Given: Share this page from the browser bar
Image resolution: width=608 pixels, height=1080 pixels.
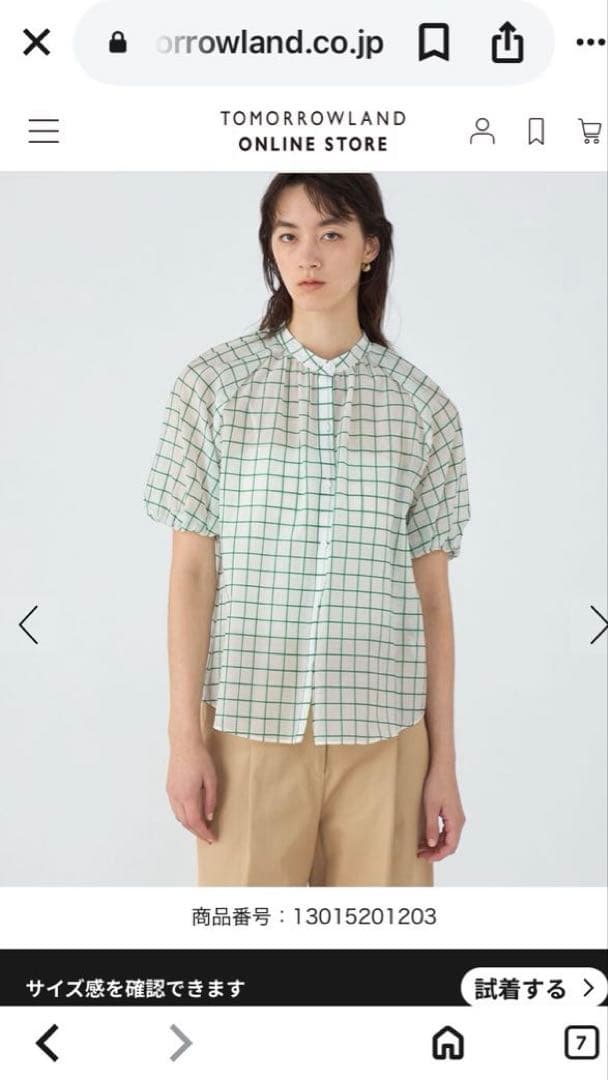Looking at the screenshot, I should [507, 42].
